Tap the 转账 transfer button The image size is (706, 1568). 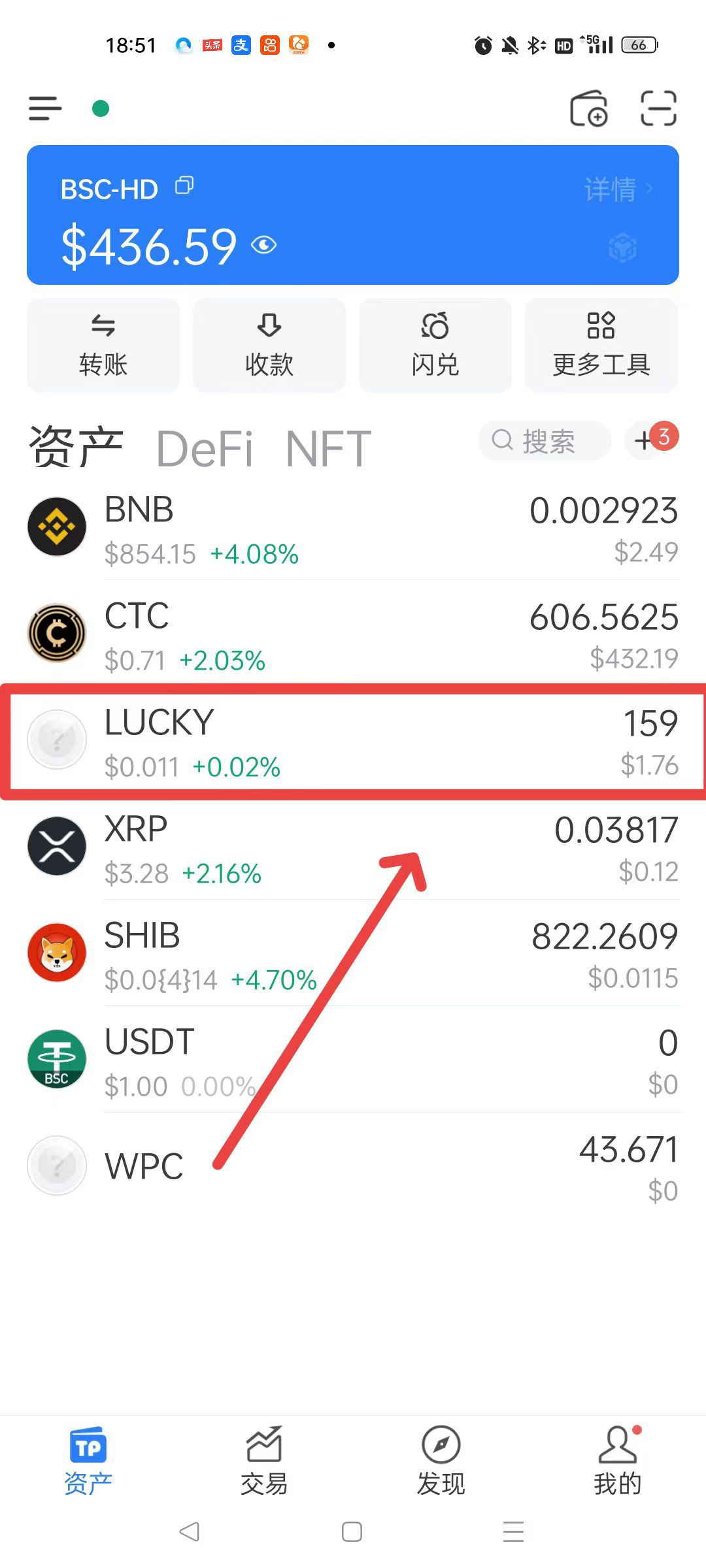coord(103,346)
